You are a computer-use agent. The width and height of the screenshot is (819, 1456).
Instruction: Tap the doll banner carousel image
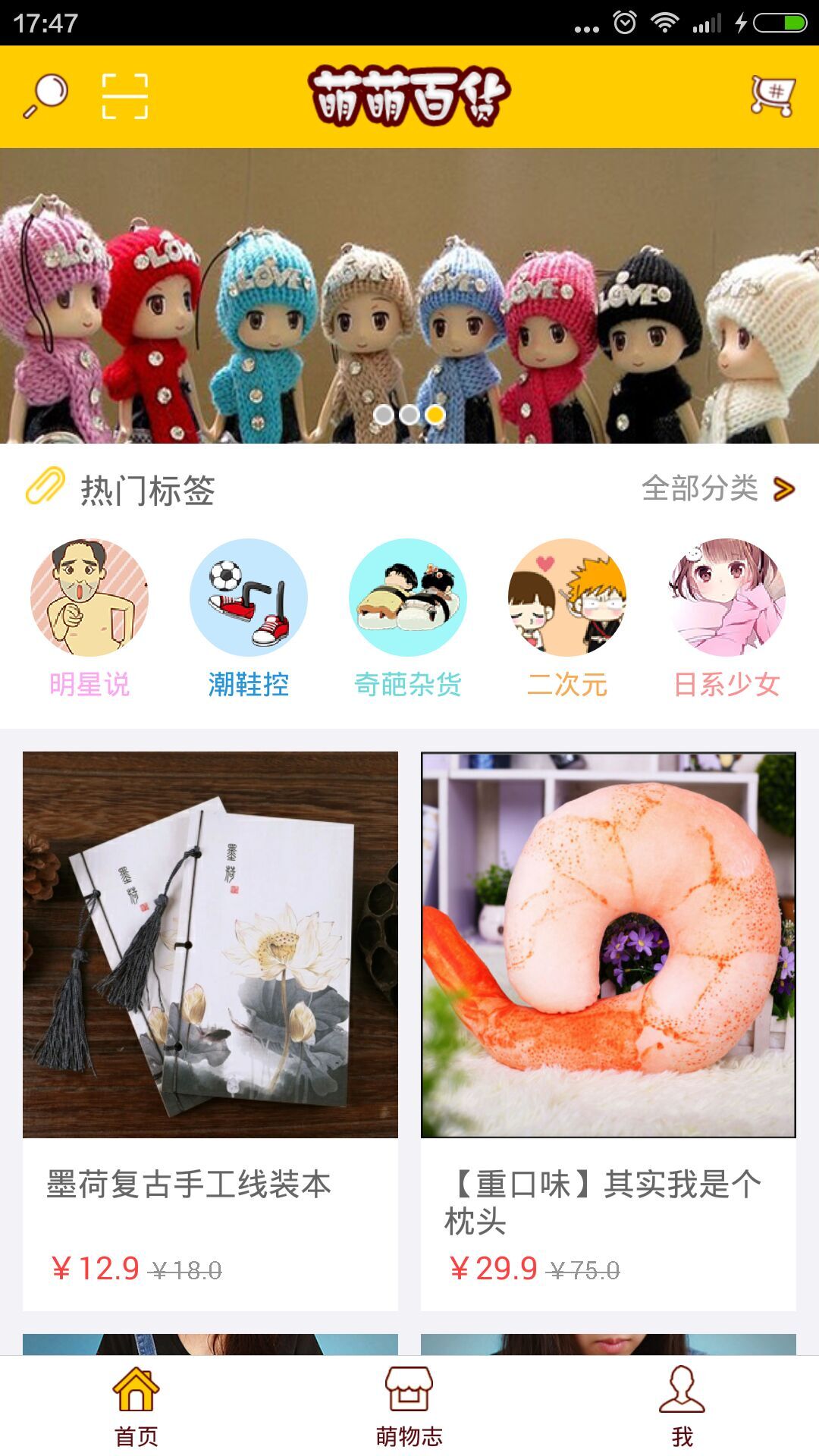click(409, 296)
